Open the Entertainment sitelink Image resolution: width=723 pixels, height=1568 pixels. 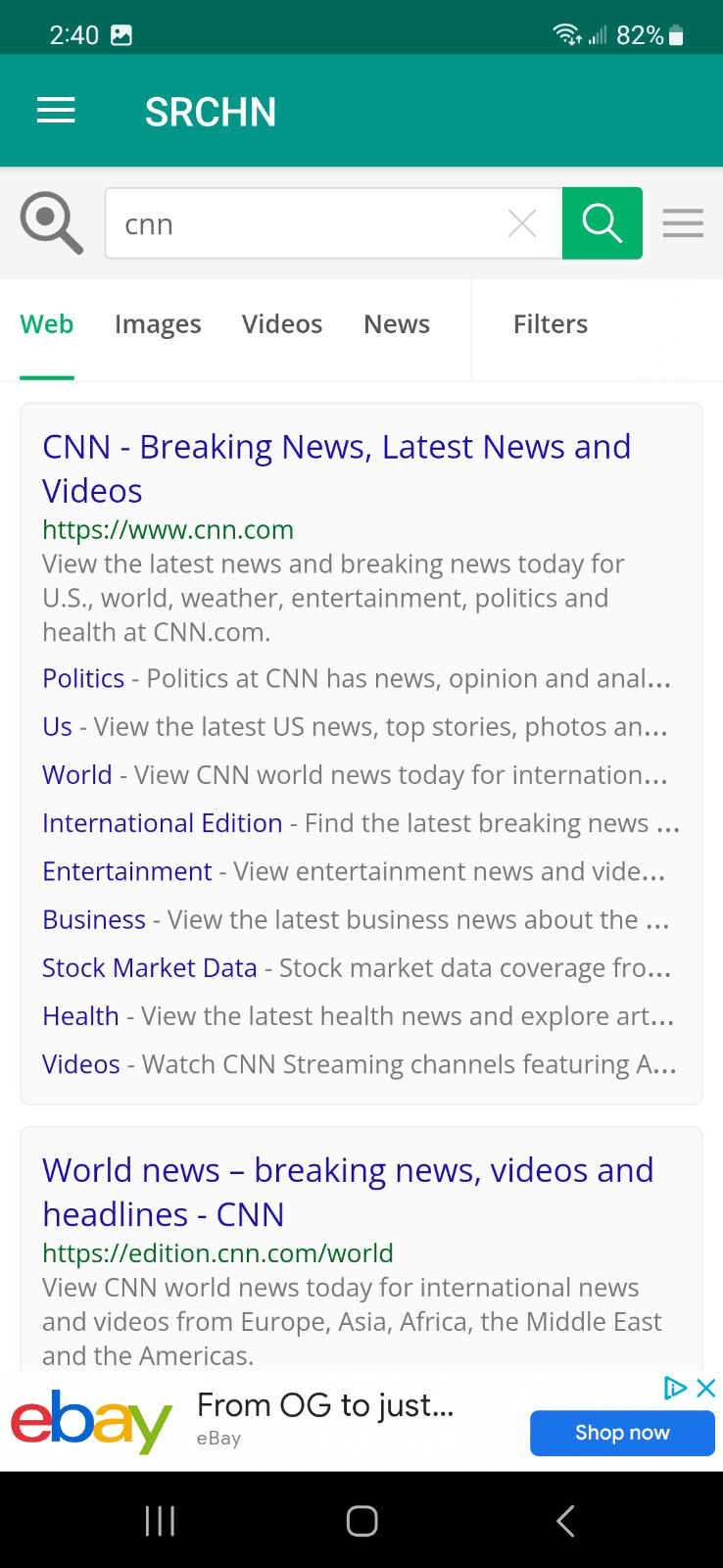pyautogui.click(x=127, y=871)
